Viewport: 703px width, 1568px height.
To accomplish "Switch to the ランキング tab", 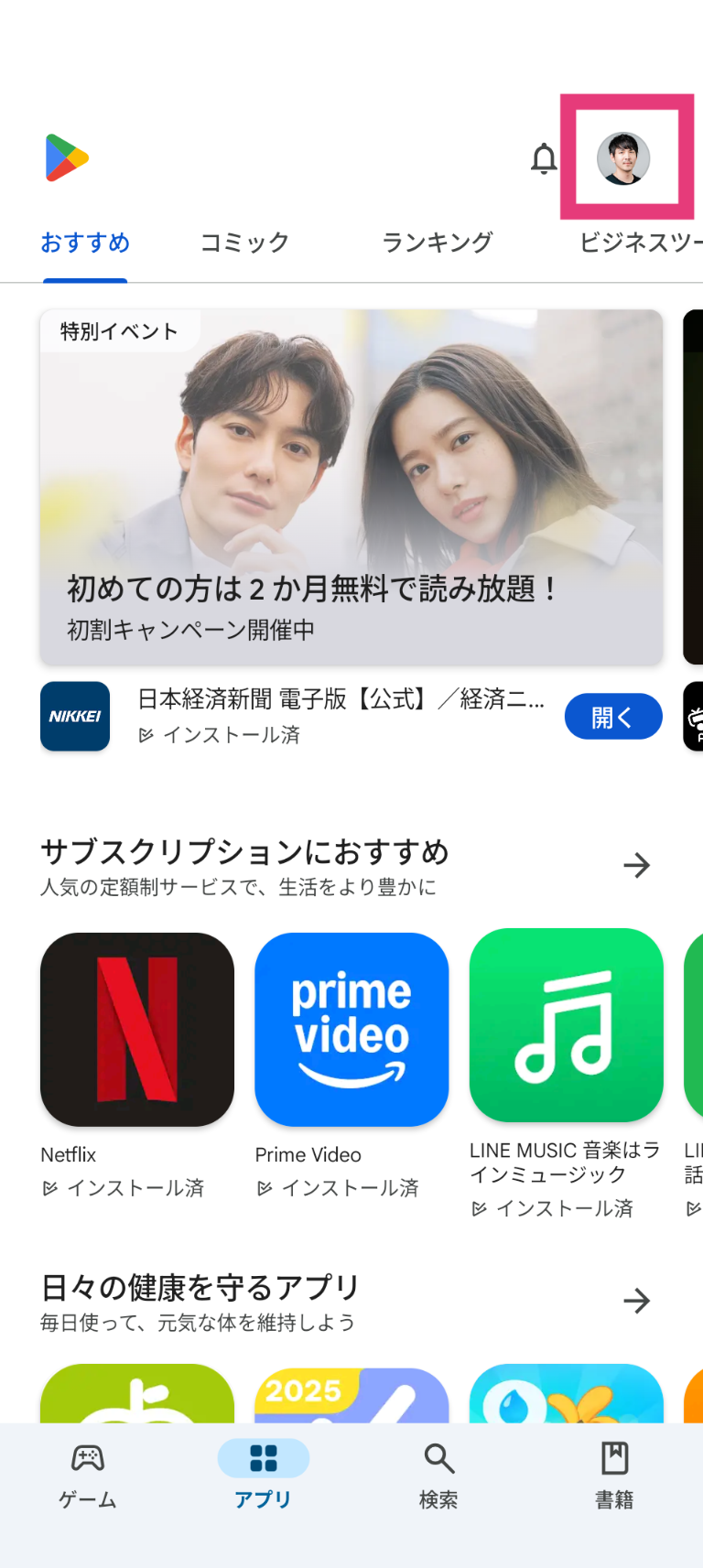I will [437, 242].
